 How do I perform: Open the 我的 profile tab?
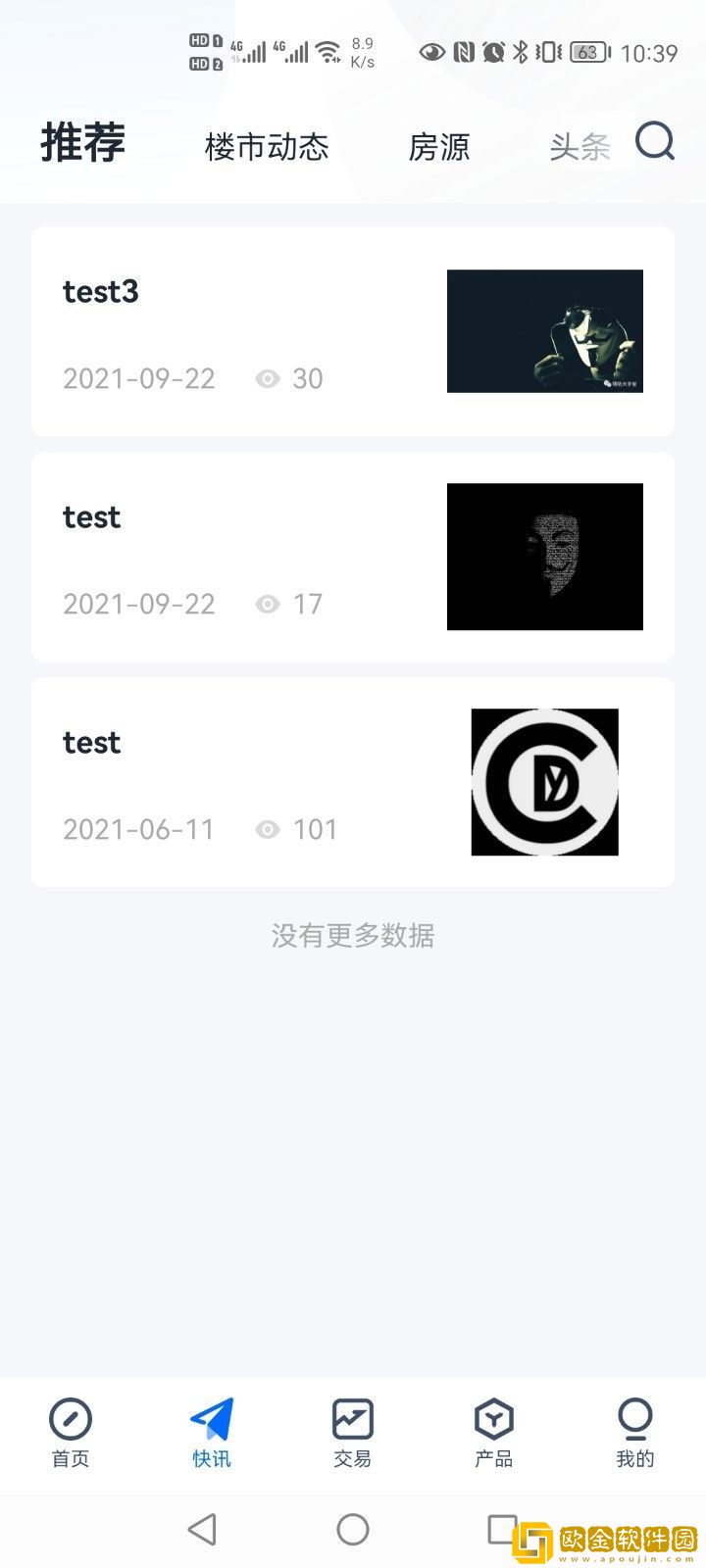point(635,1433)
